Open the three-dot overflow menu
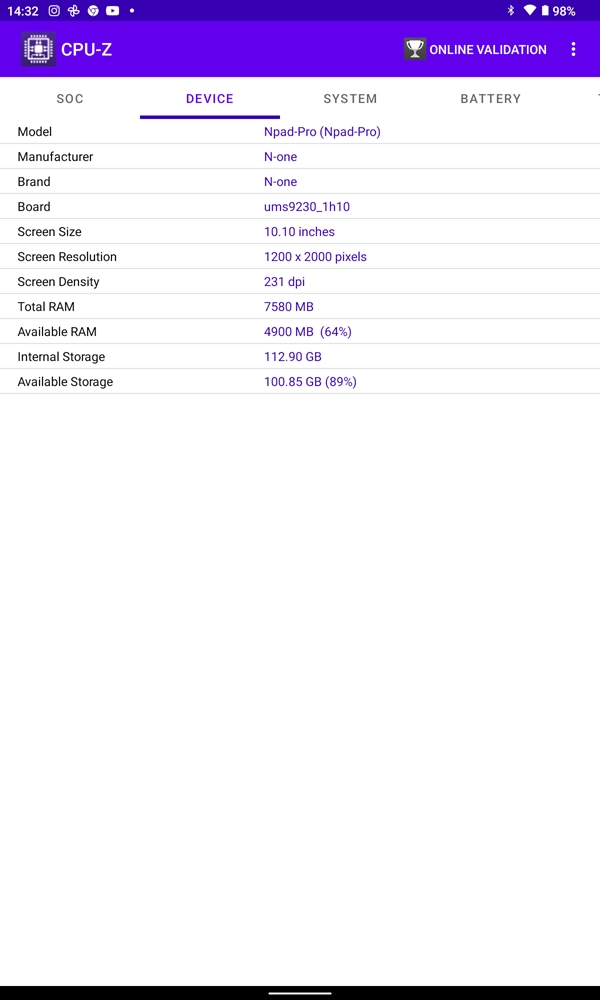 (573, 49)
